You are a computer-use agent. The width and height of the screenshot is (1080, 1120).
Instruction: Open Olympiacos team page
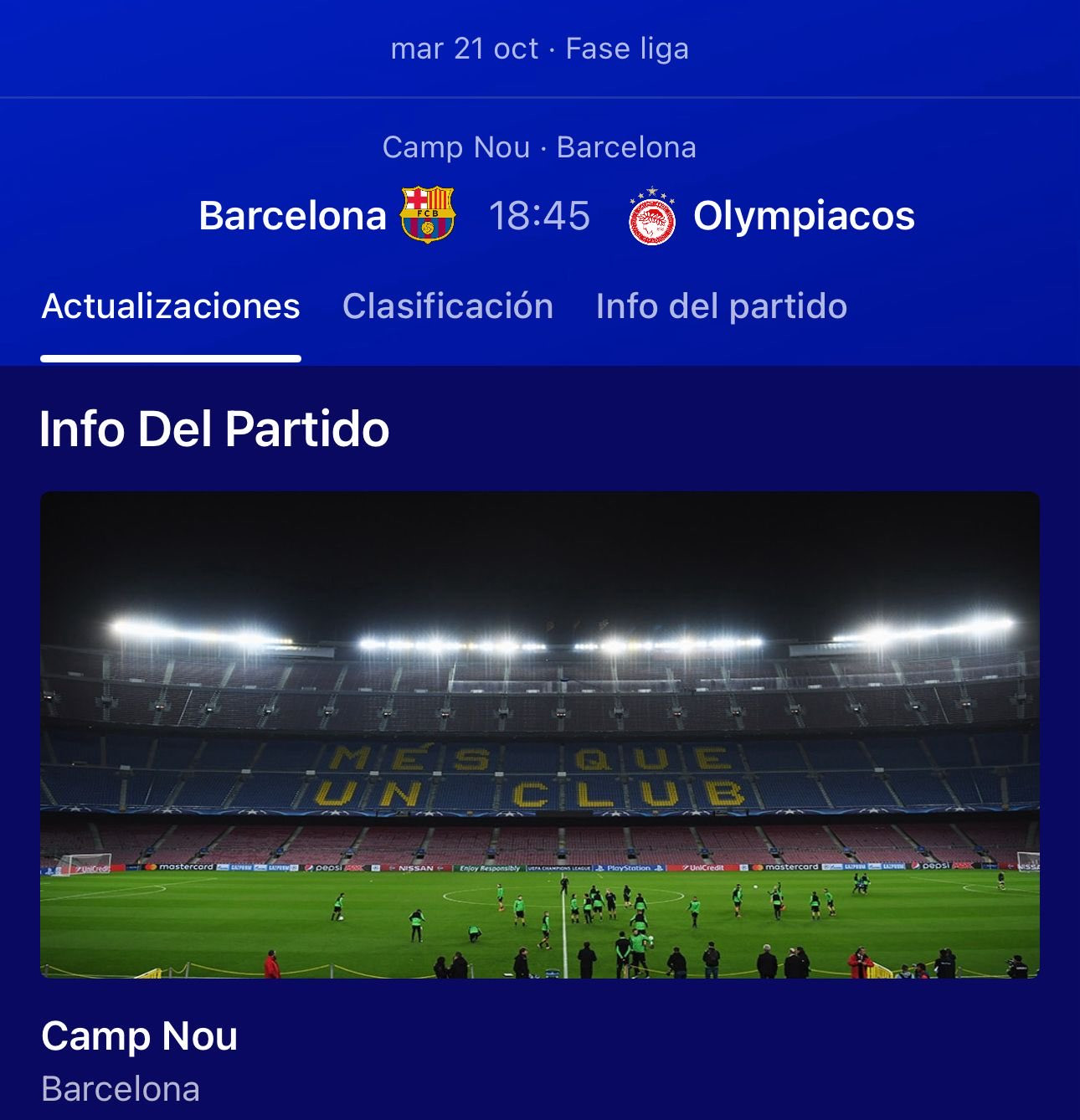(772, 216)
